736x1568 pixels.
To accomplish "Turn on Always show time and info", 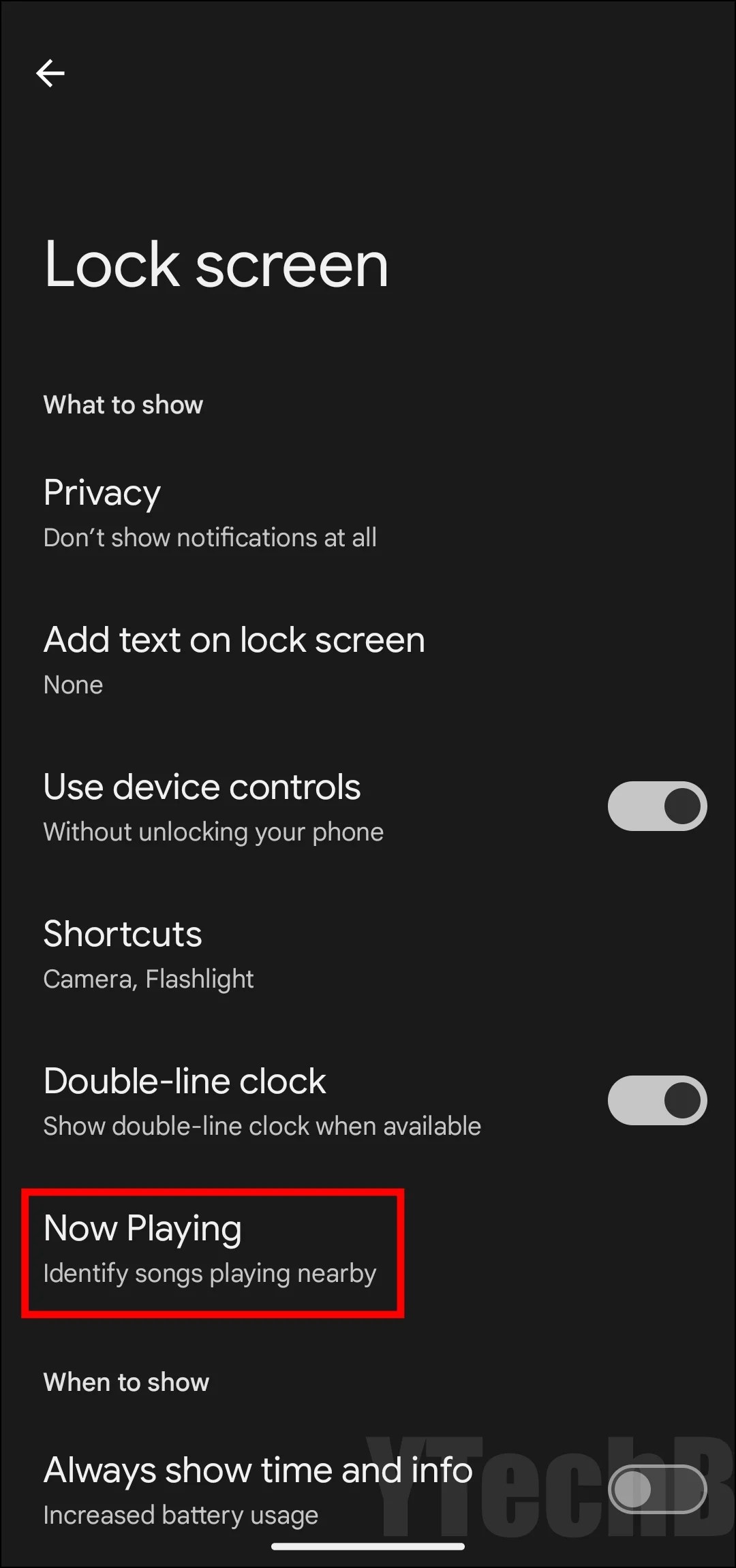I will [656, 1488].
